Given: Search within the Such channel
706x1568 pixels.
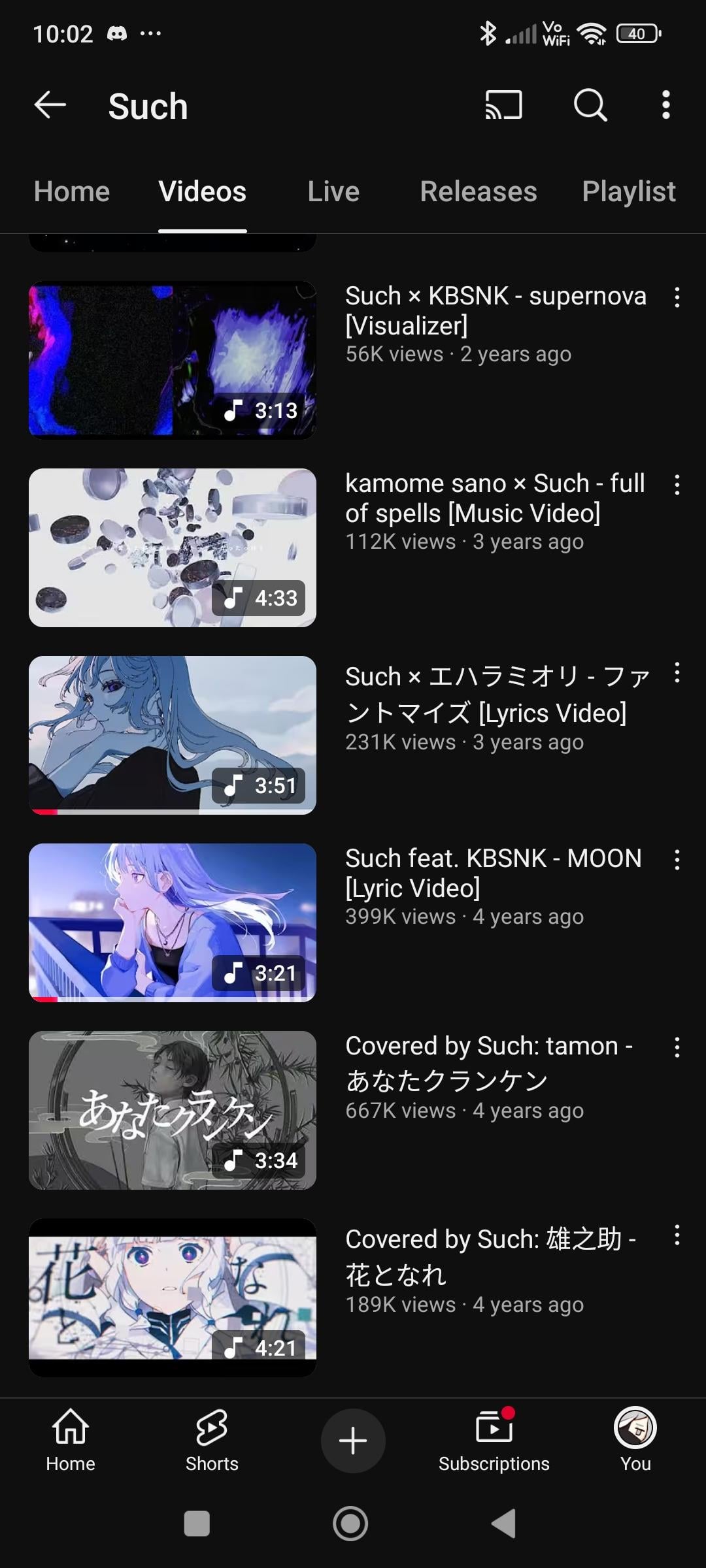Looking at the screenshot, I should [x=590, y=105].
